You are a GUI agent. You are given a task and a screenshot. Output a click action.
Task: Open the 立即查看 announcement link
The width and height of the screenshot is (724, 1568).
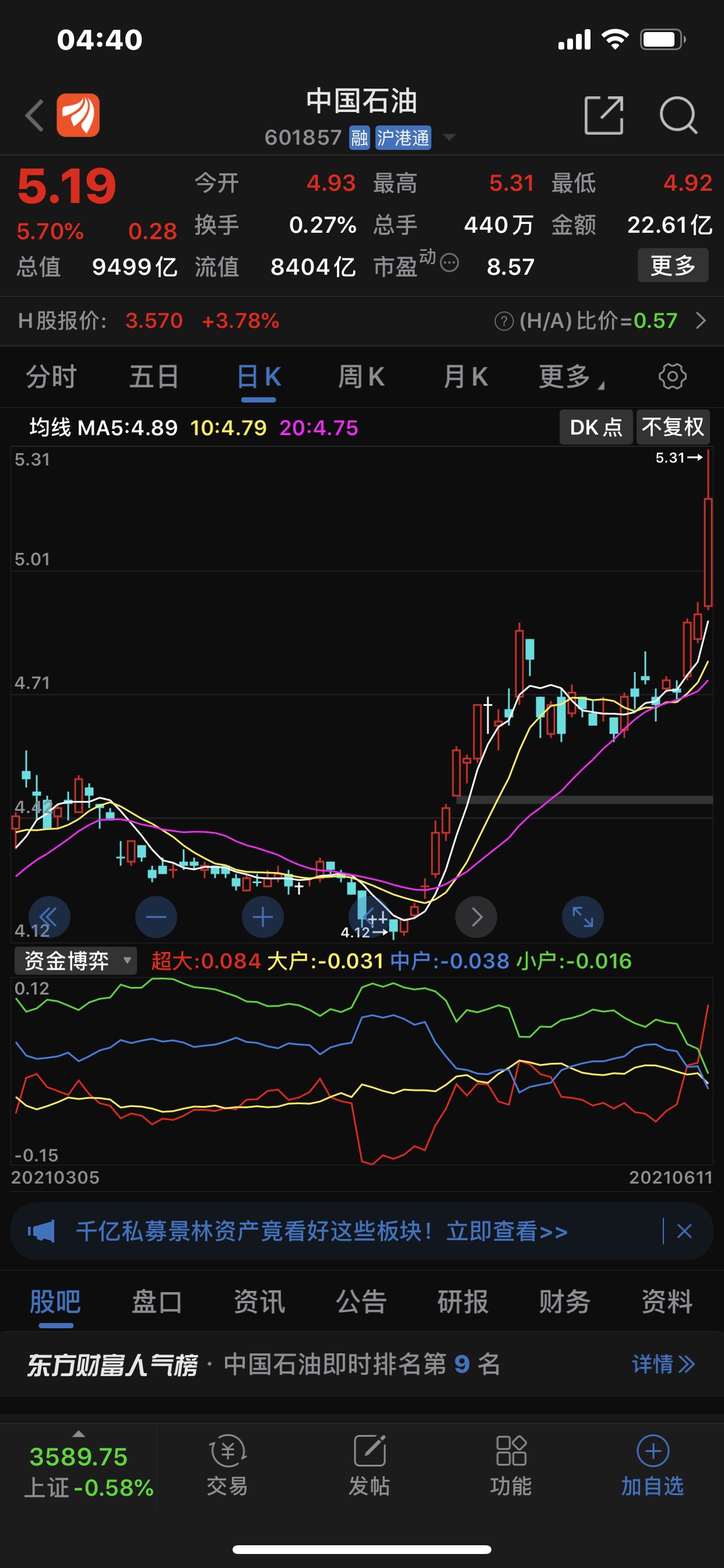click(x=509, y=1231)
